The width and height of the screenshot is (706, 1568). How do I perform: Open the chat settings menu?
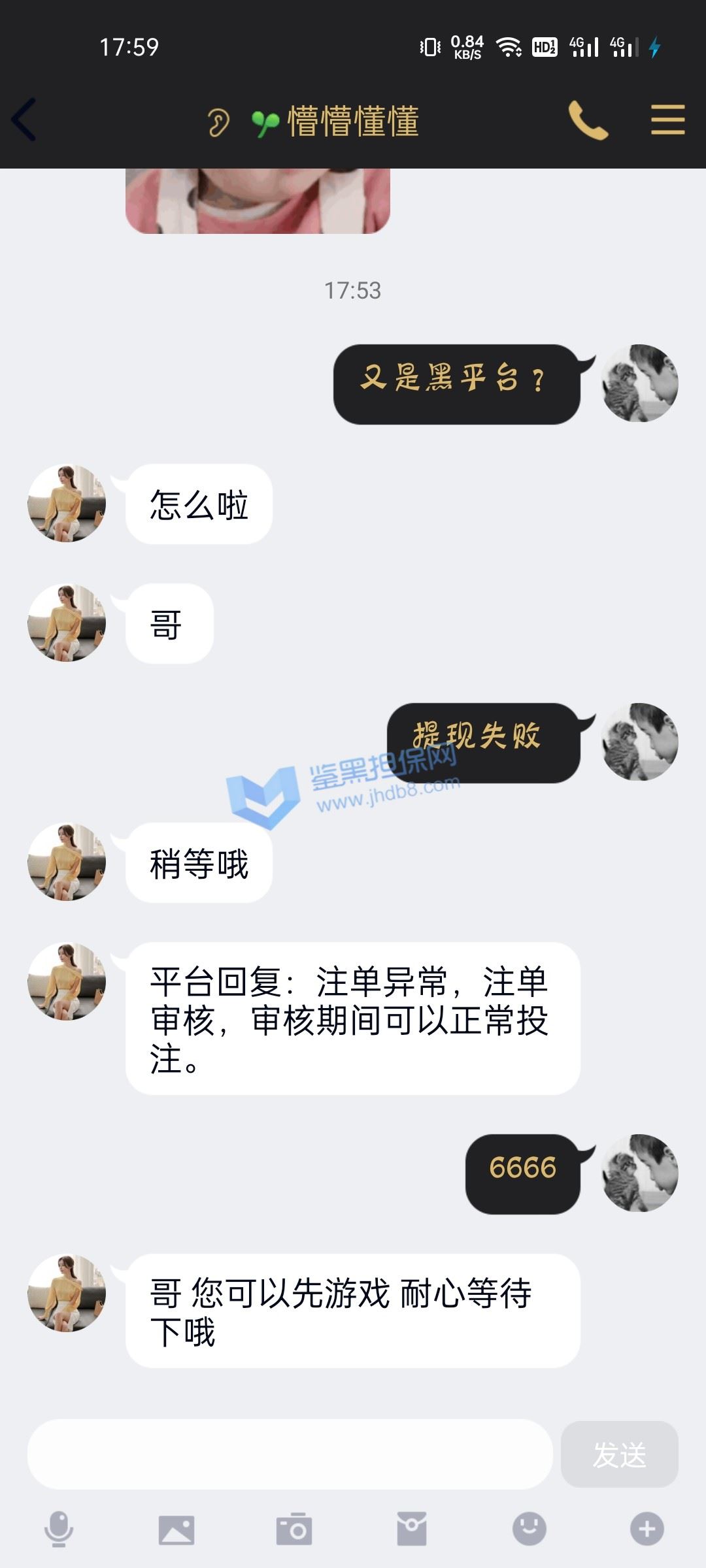[667, 120]
